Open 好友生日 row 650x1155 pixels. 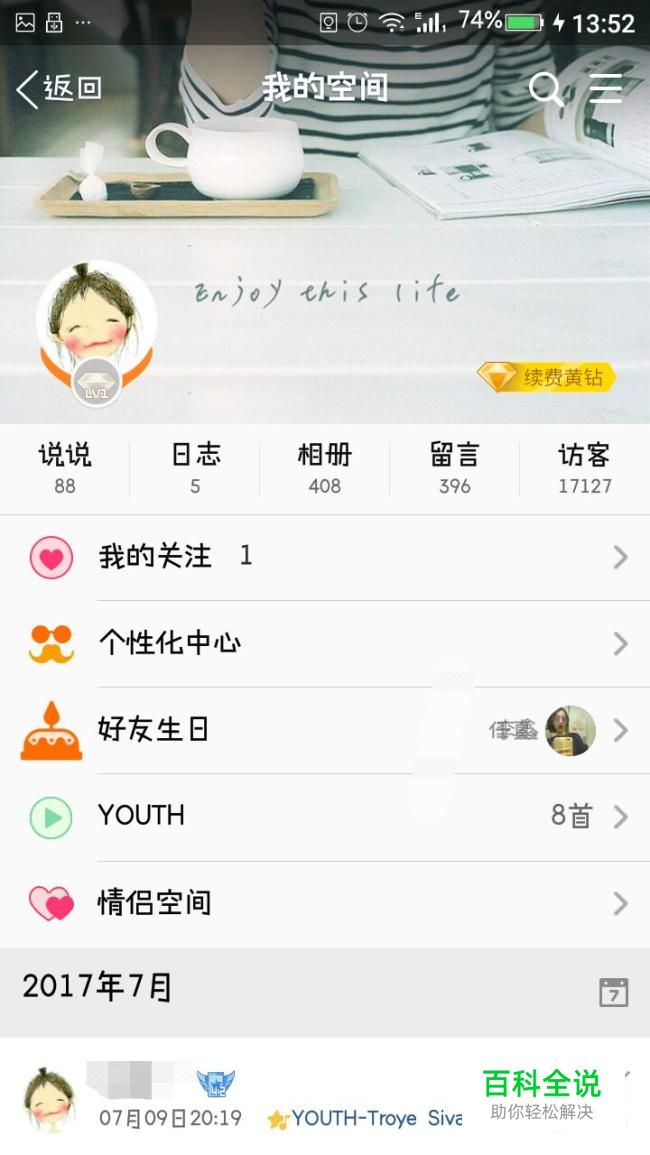point(325,730)
